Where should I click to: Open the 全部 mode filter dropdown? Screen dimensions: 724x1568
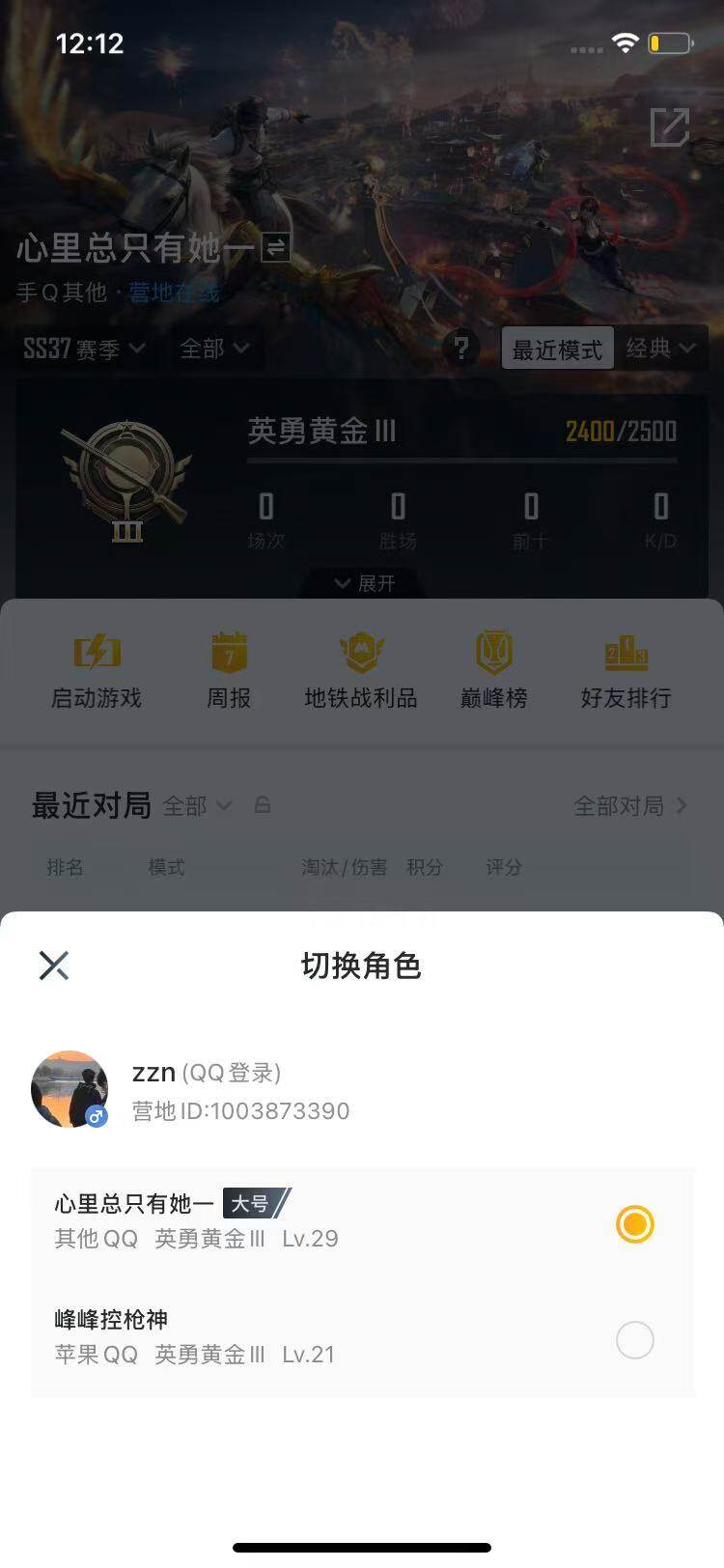coord(214,350)
